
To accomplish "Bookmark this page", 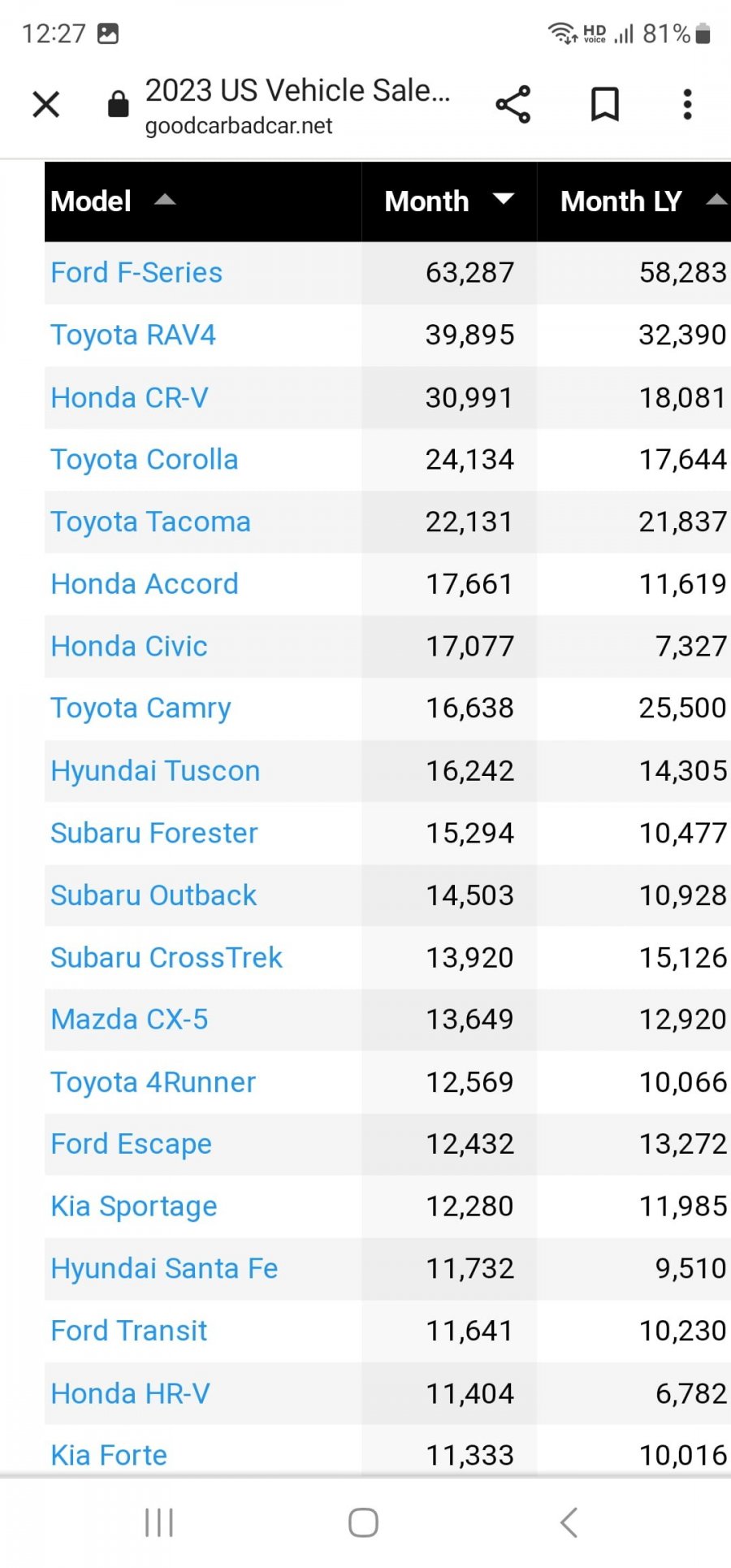I will point(604,104).
